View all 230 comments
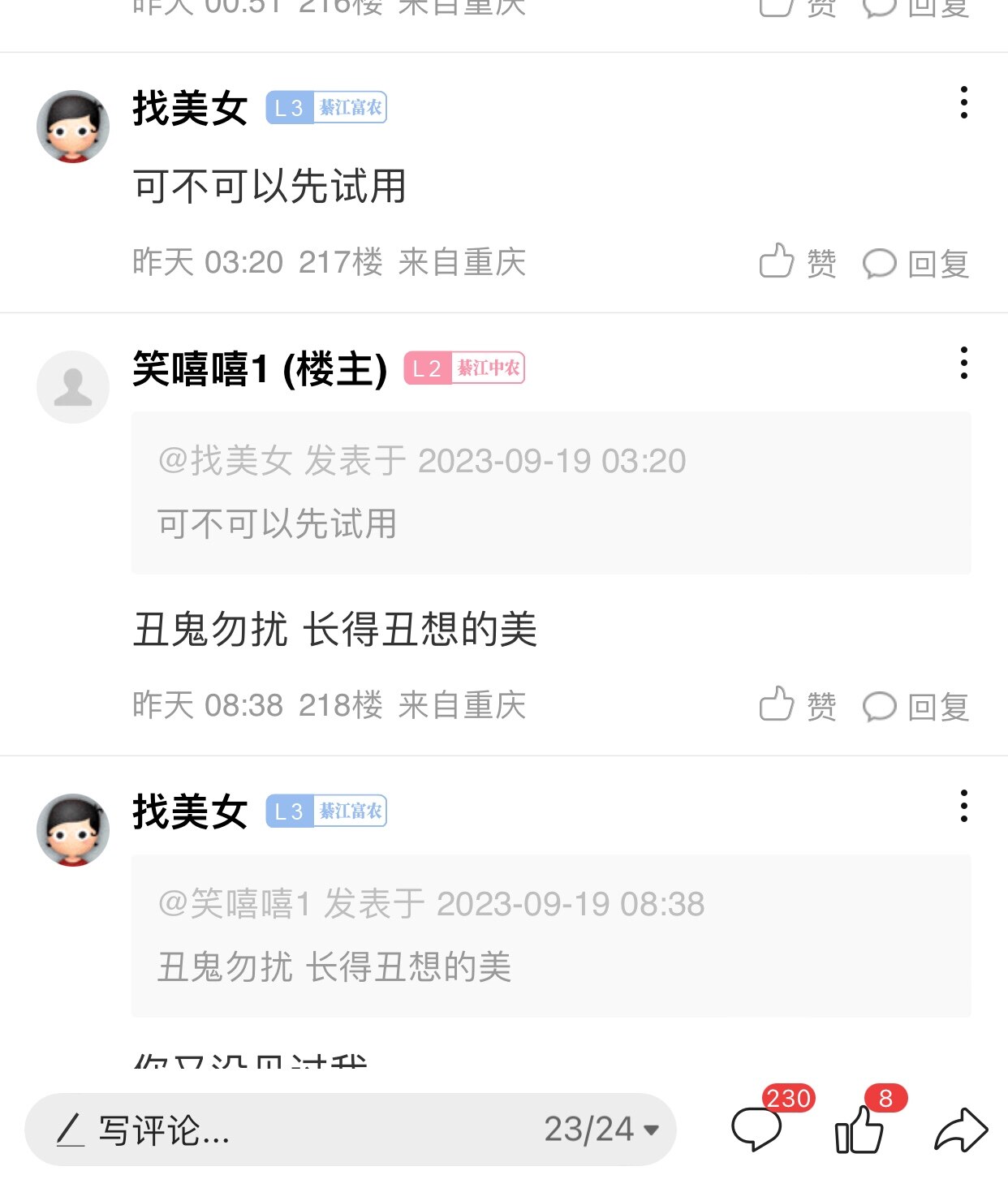 (758, 1128)
